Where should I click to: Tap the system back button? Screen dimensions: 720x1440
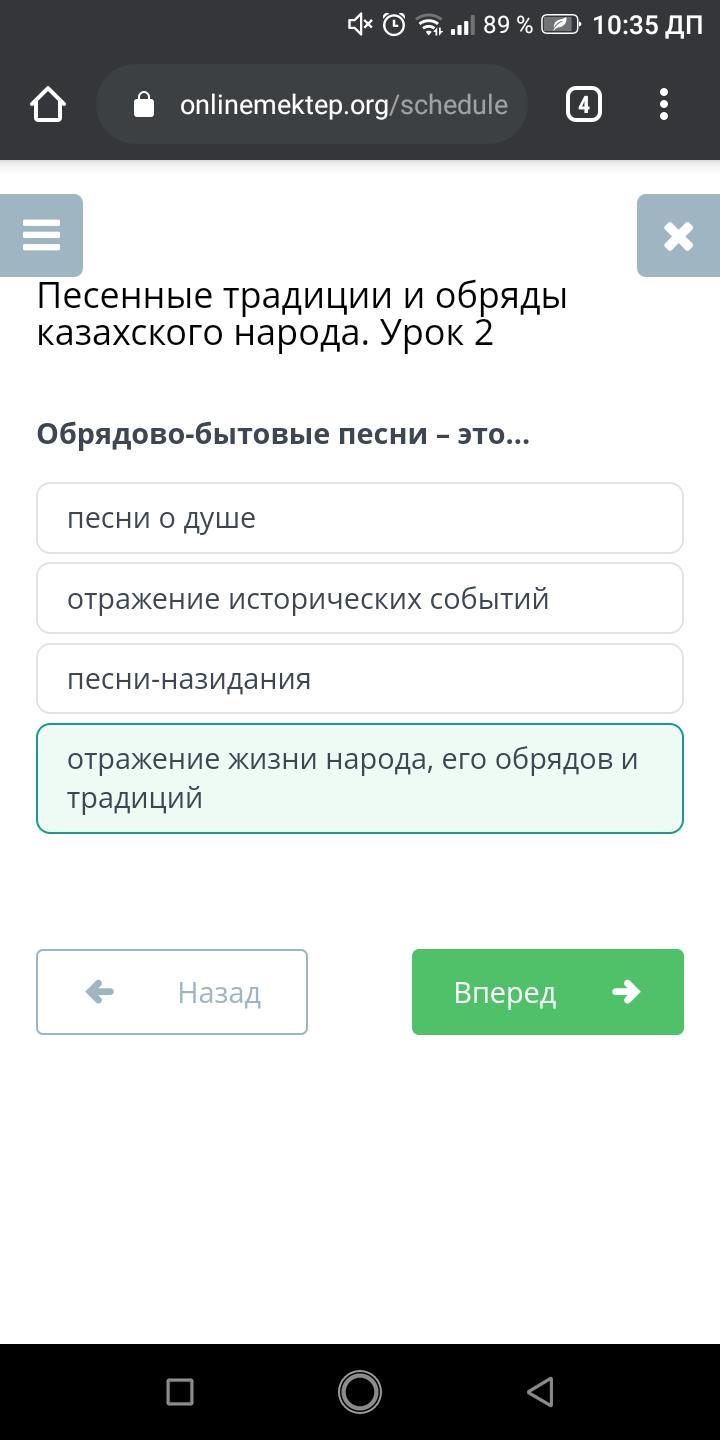(540, 1391)
